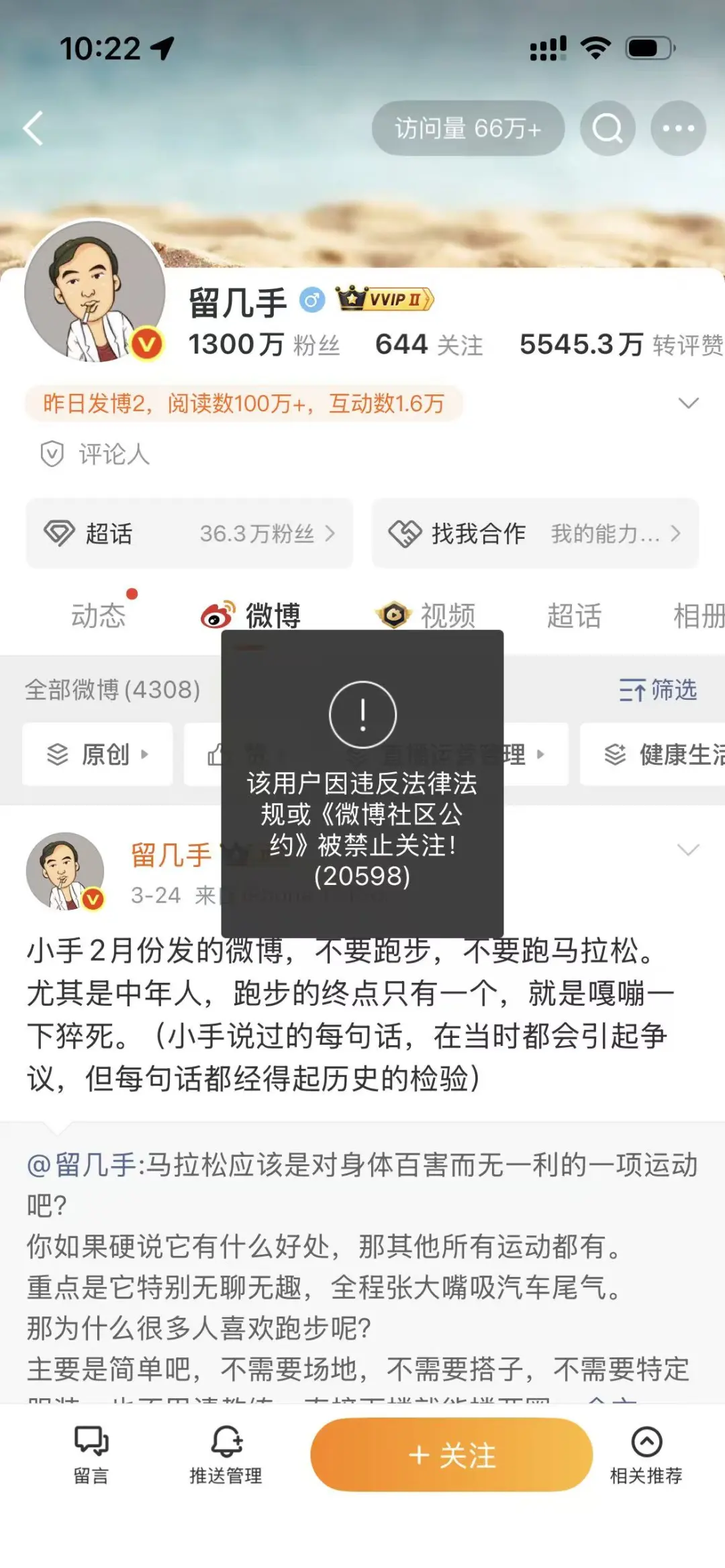Switch to the 相册 tab
The width and height of the screenshot is (725, 1568).
tap(698, 615)
